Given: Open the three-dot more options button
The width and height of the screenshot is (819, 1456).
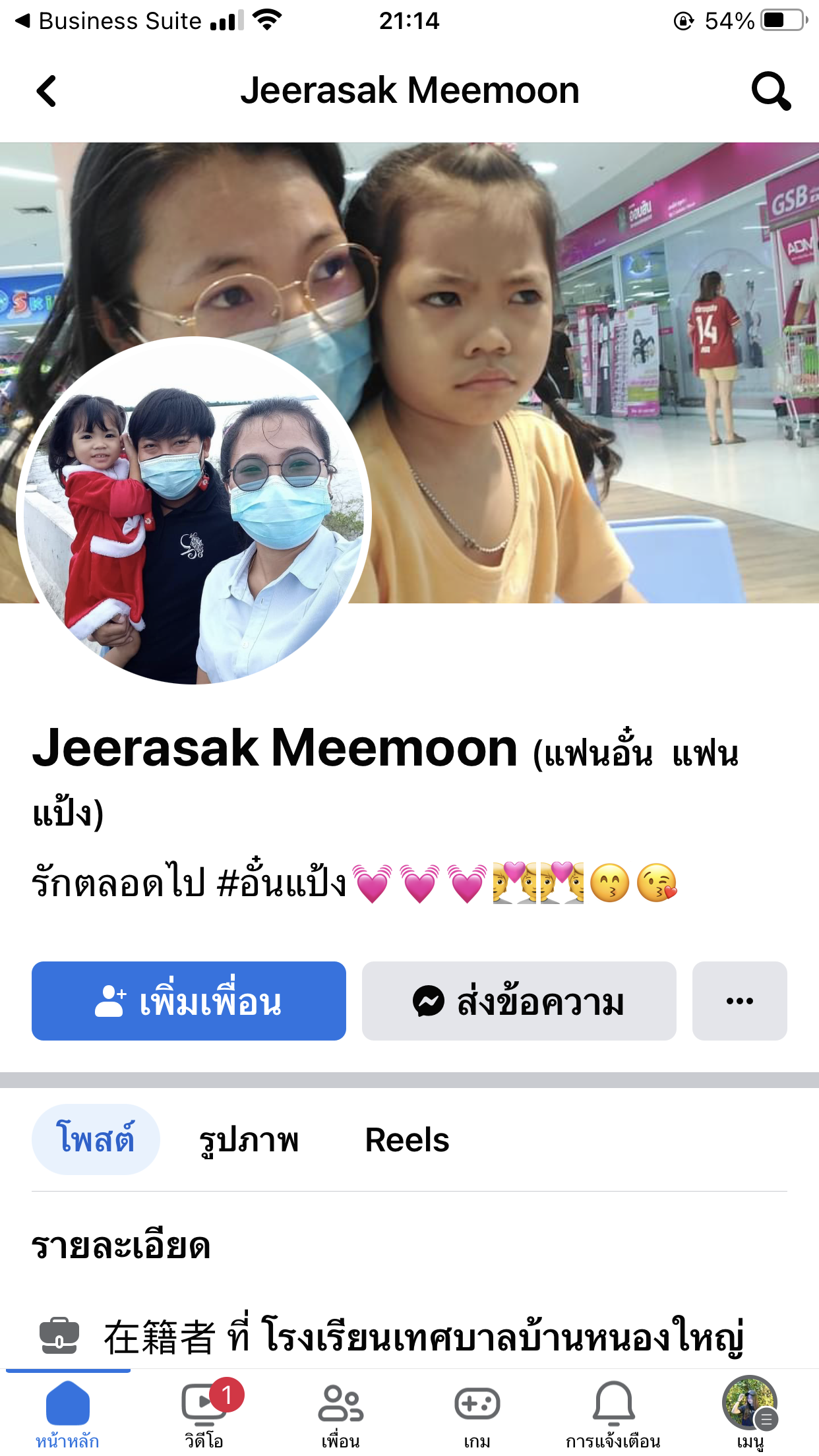Looking at the screenshot, I should [x=739, y=1001].
